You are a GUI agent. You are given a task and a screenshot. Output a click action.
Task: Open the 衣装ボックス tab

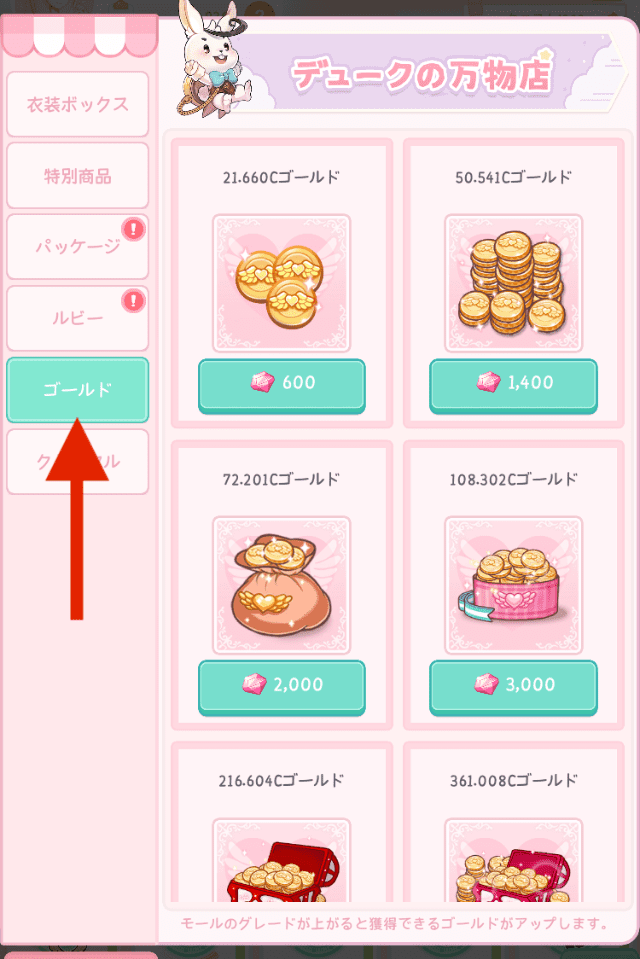coord(77,104)
